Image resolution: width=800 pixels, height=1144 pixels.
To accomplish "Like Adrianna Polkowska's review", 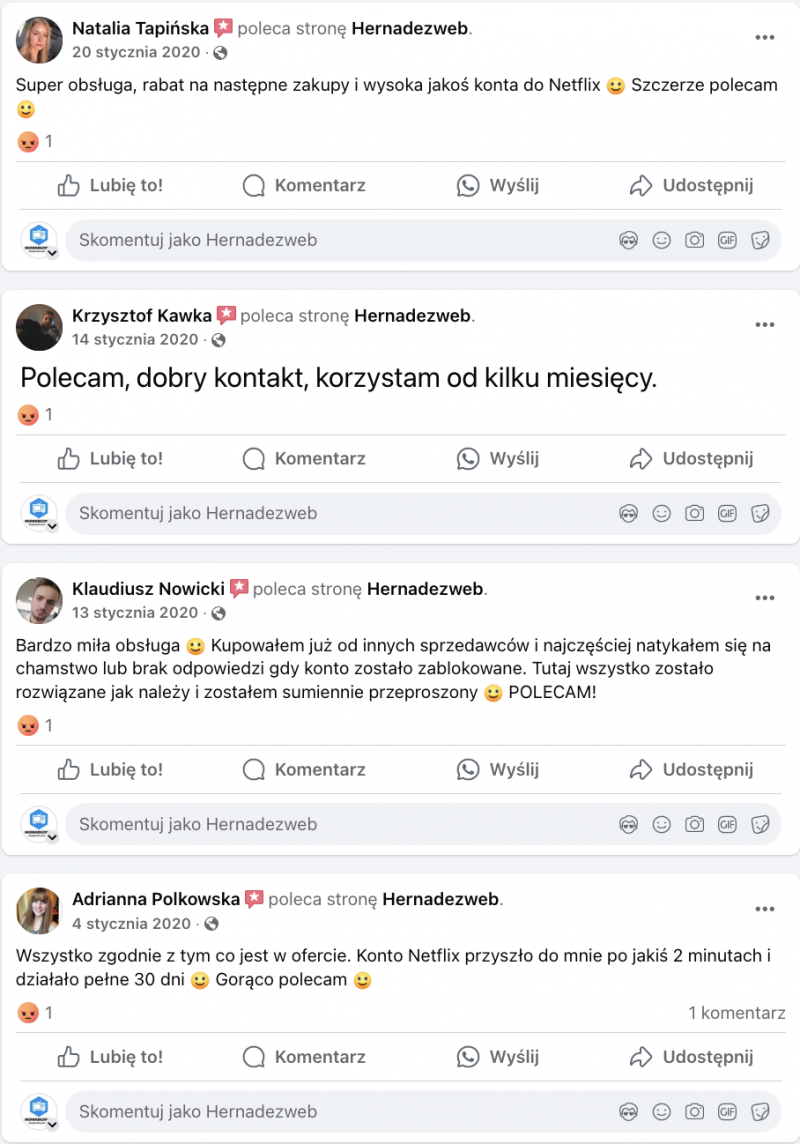I will [110, 1057].
